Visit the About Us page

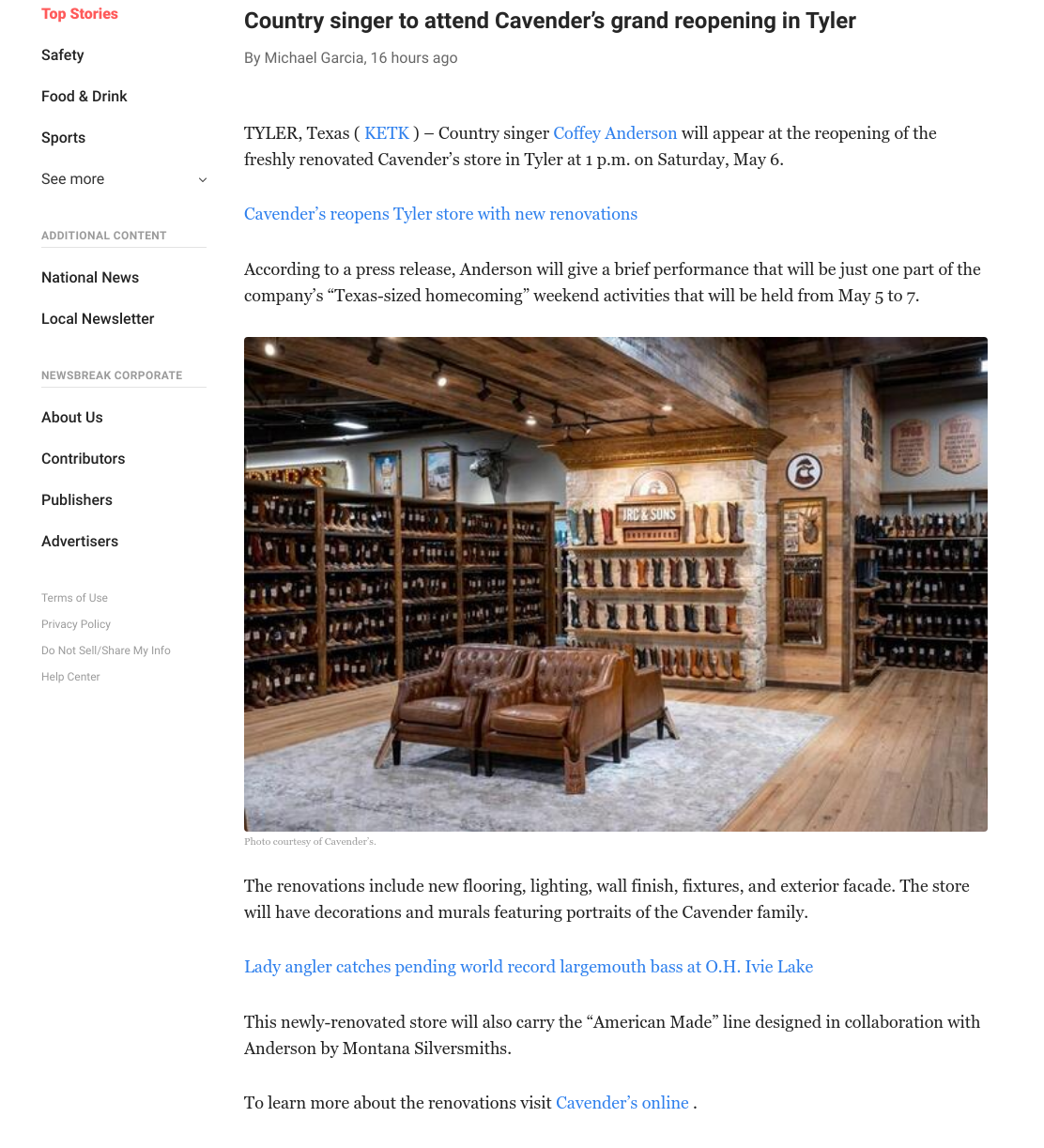pyautogui.click(x=72, y=418)
